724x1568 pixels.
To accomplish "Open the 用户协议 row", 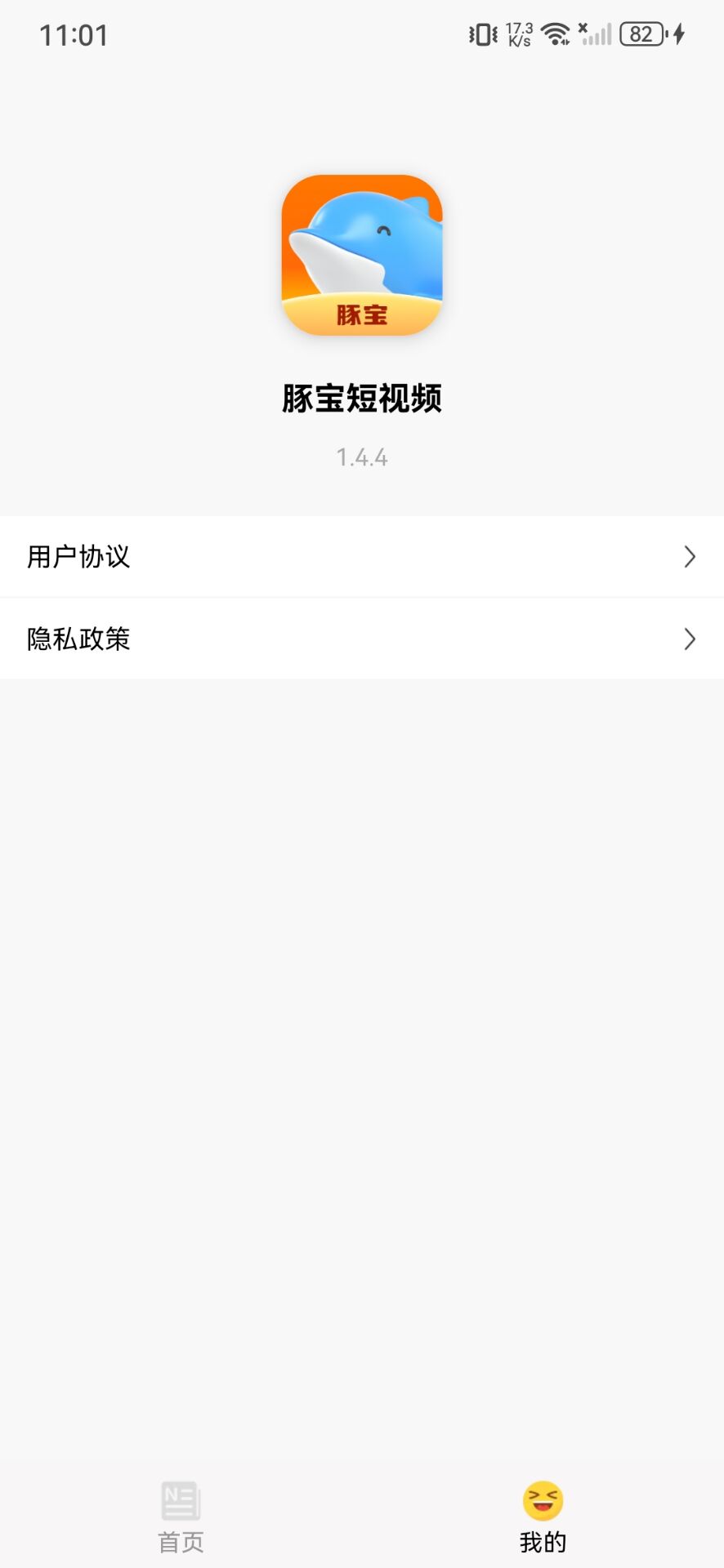I will pyautogui.click(x=361, y=556).
